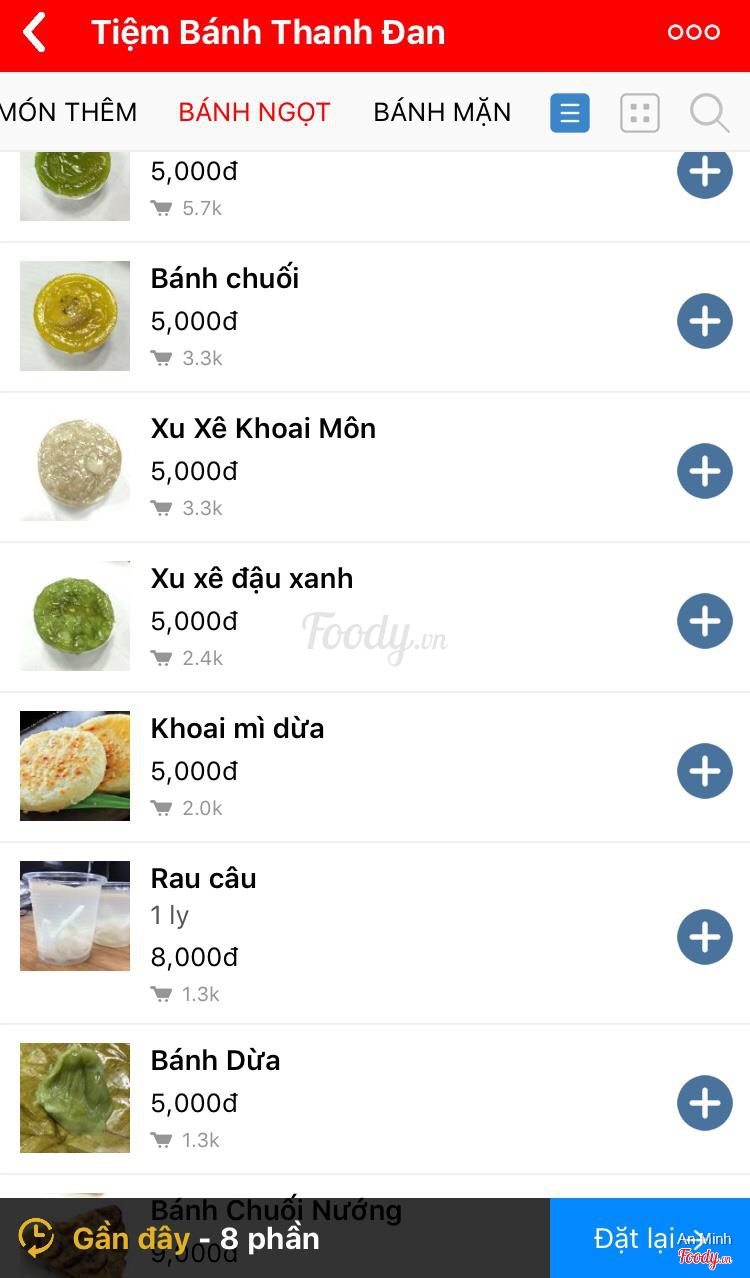Tap Đặt lại to reorder
The height and width of the screenshot is (1278, 750).
pos(649,1238)
